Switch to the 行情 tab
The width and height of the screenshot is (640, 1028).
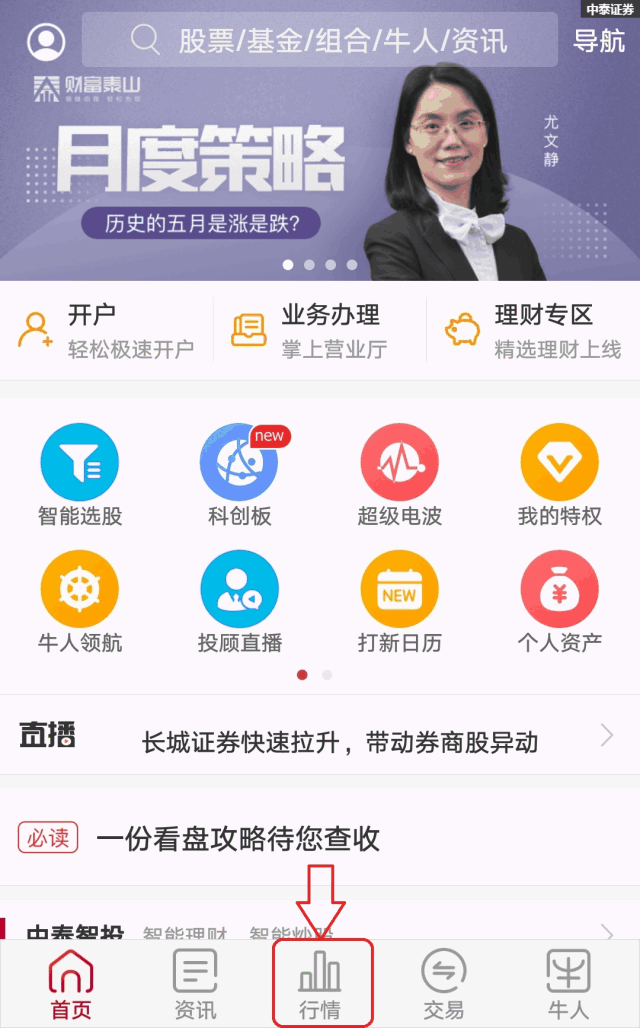321,983
